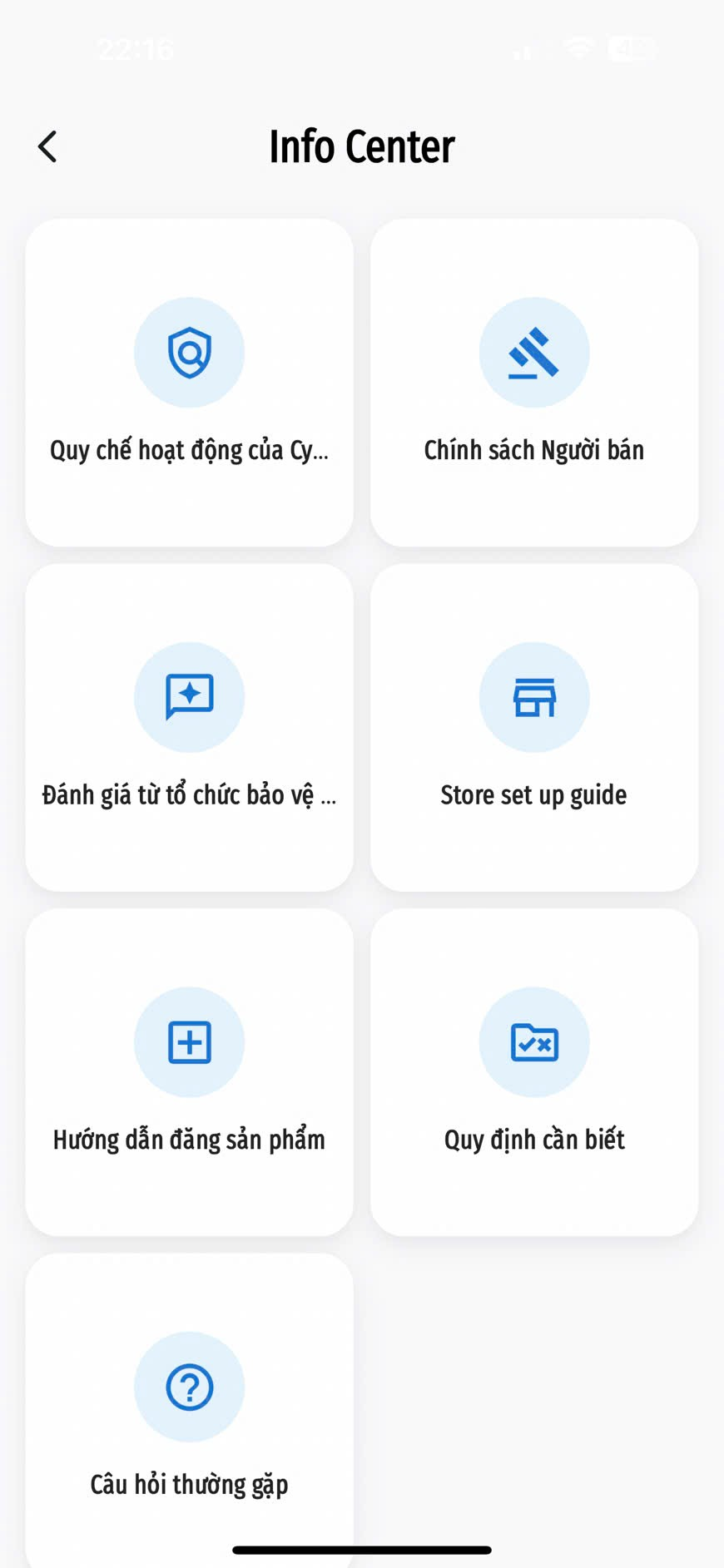
Task: Open Câu hỏi thường gặp card
Action: coord(189,1411)
